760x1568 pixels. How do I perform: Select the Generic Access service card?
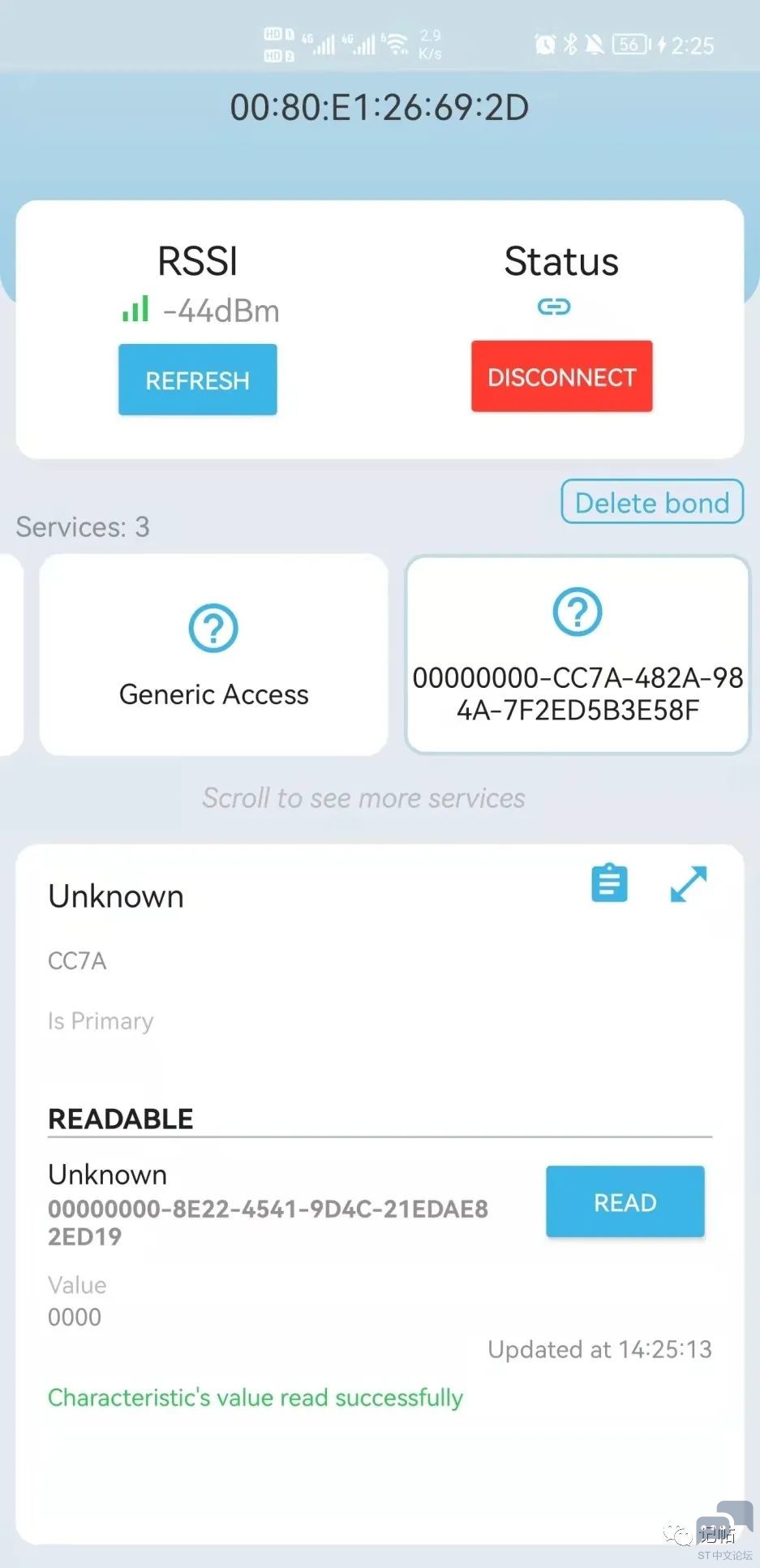[x=213, y=655]
